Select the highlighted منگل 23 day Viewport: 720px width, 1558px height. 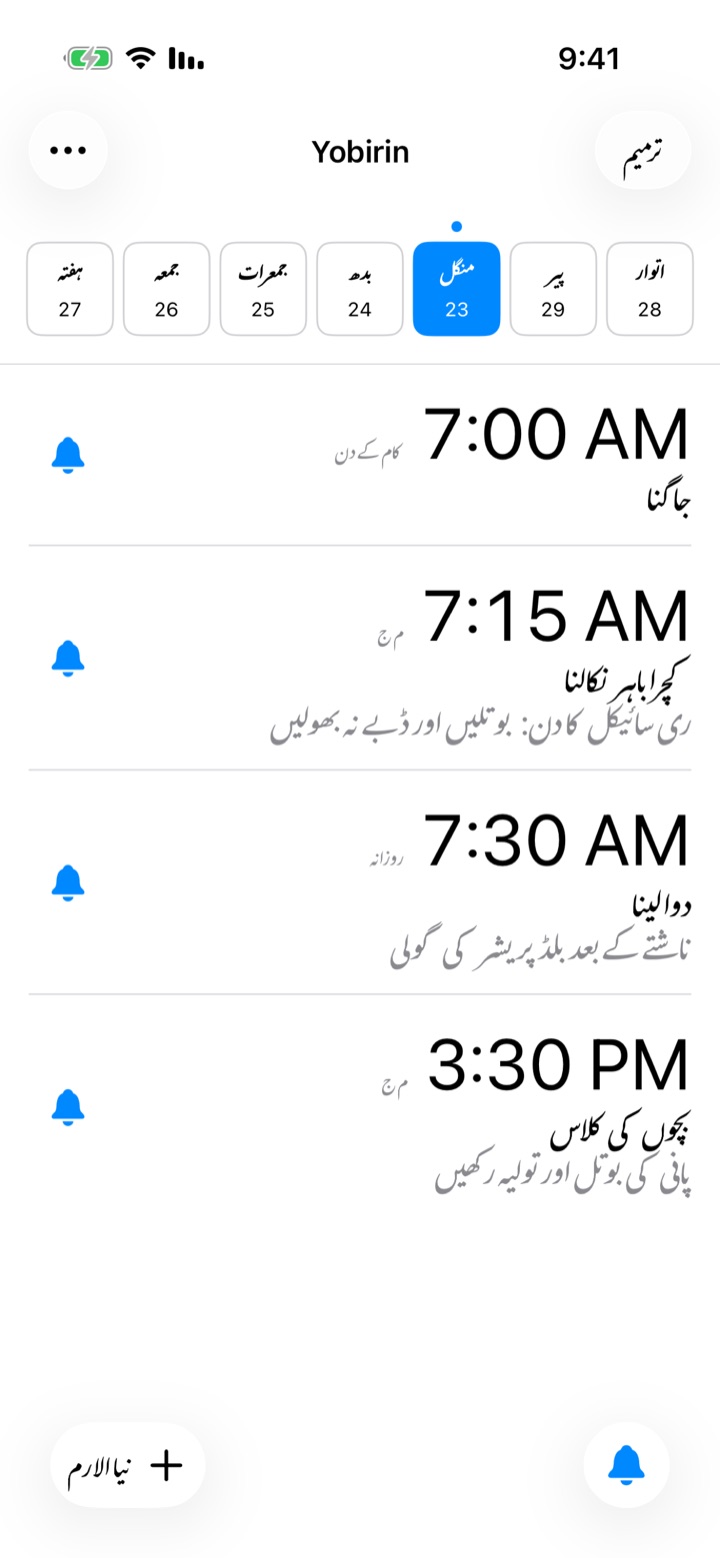(x=456, y=289)
